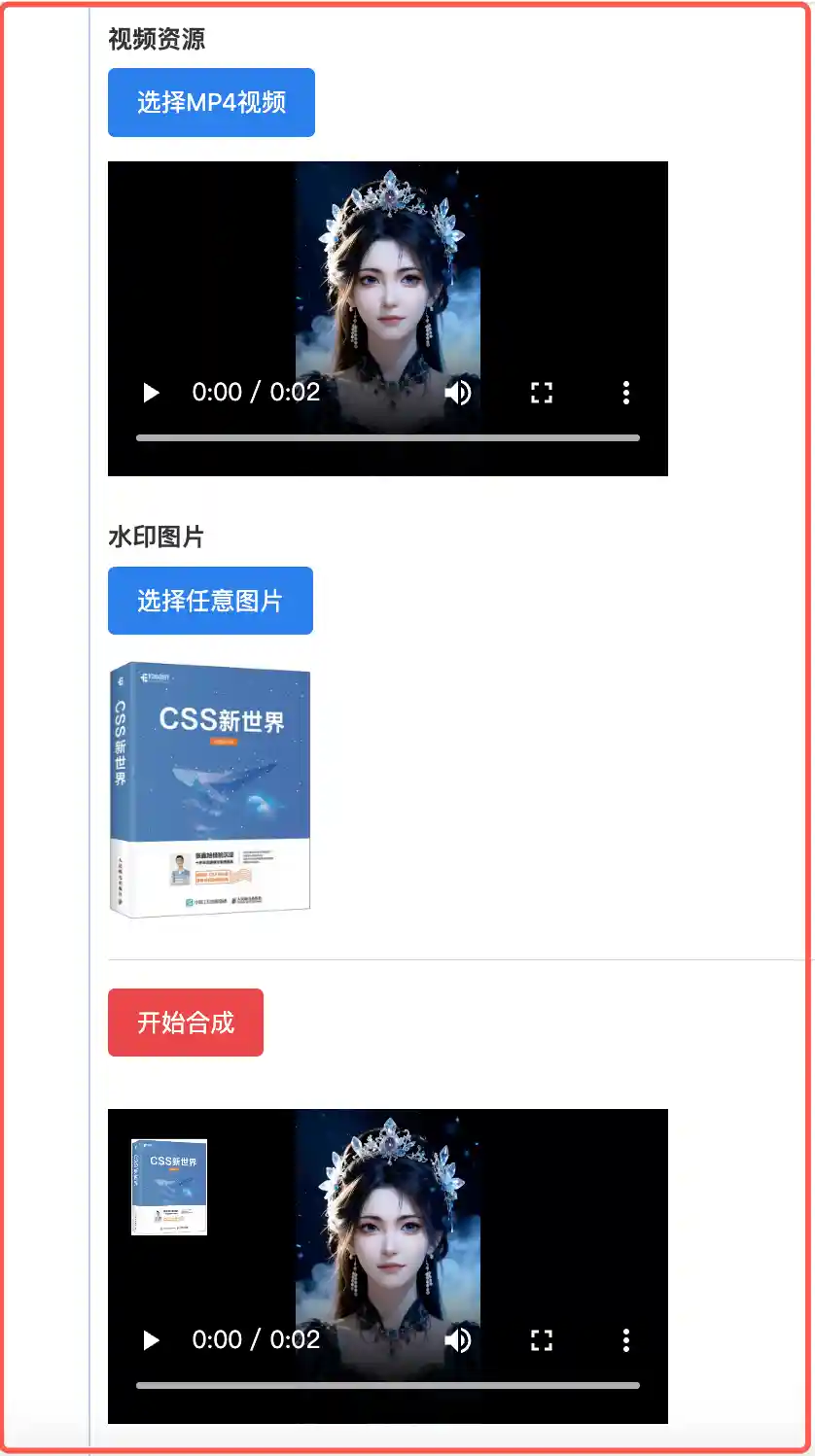Image resolution: width=815 pixels, height=1456 pixels.
Task: Open the more-options dropdown of the output player
Action: (x=625, y=1339)
